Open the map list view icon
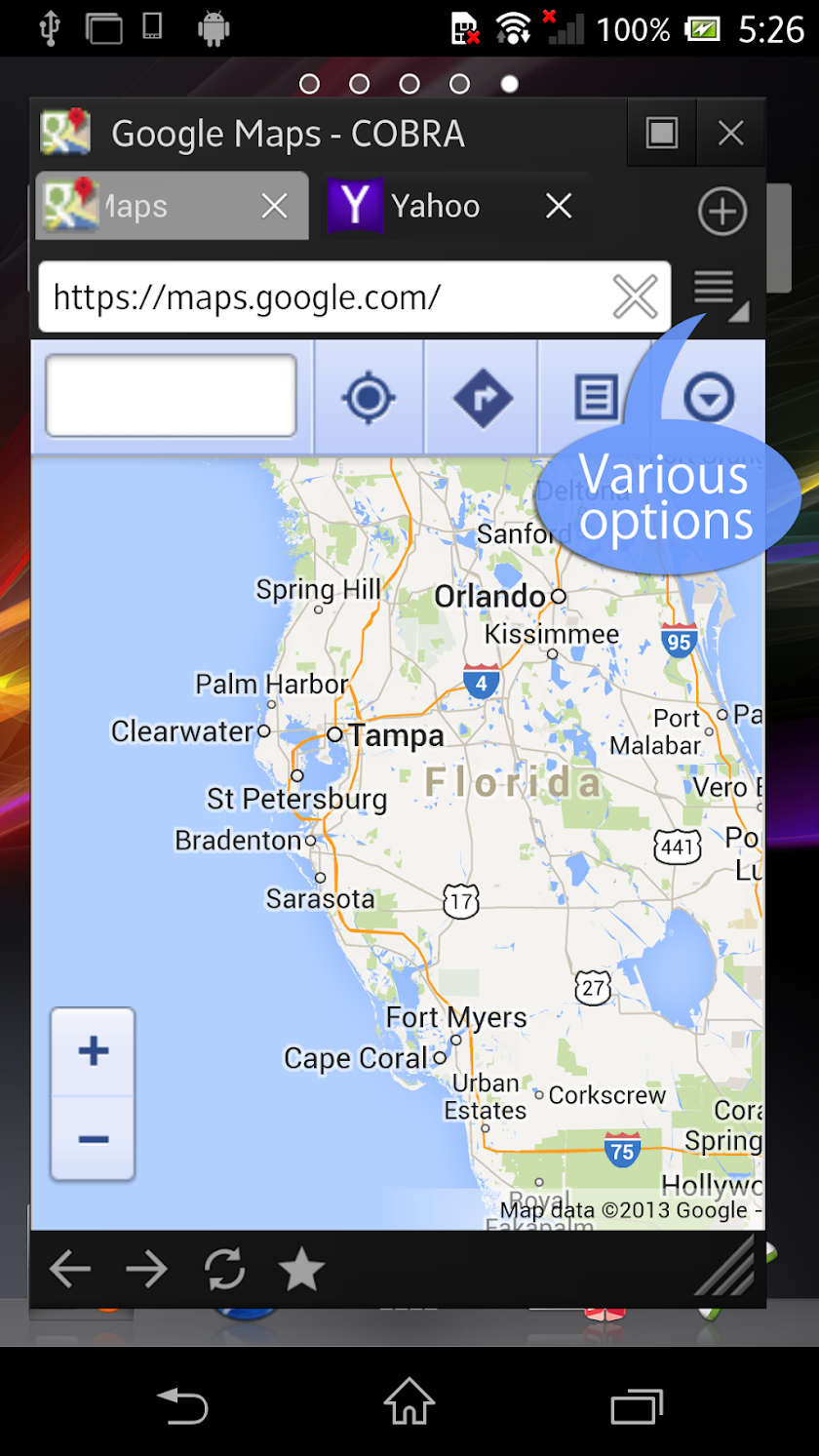This screenshot has height=1456, width=819. click(x=596, y=397)
